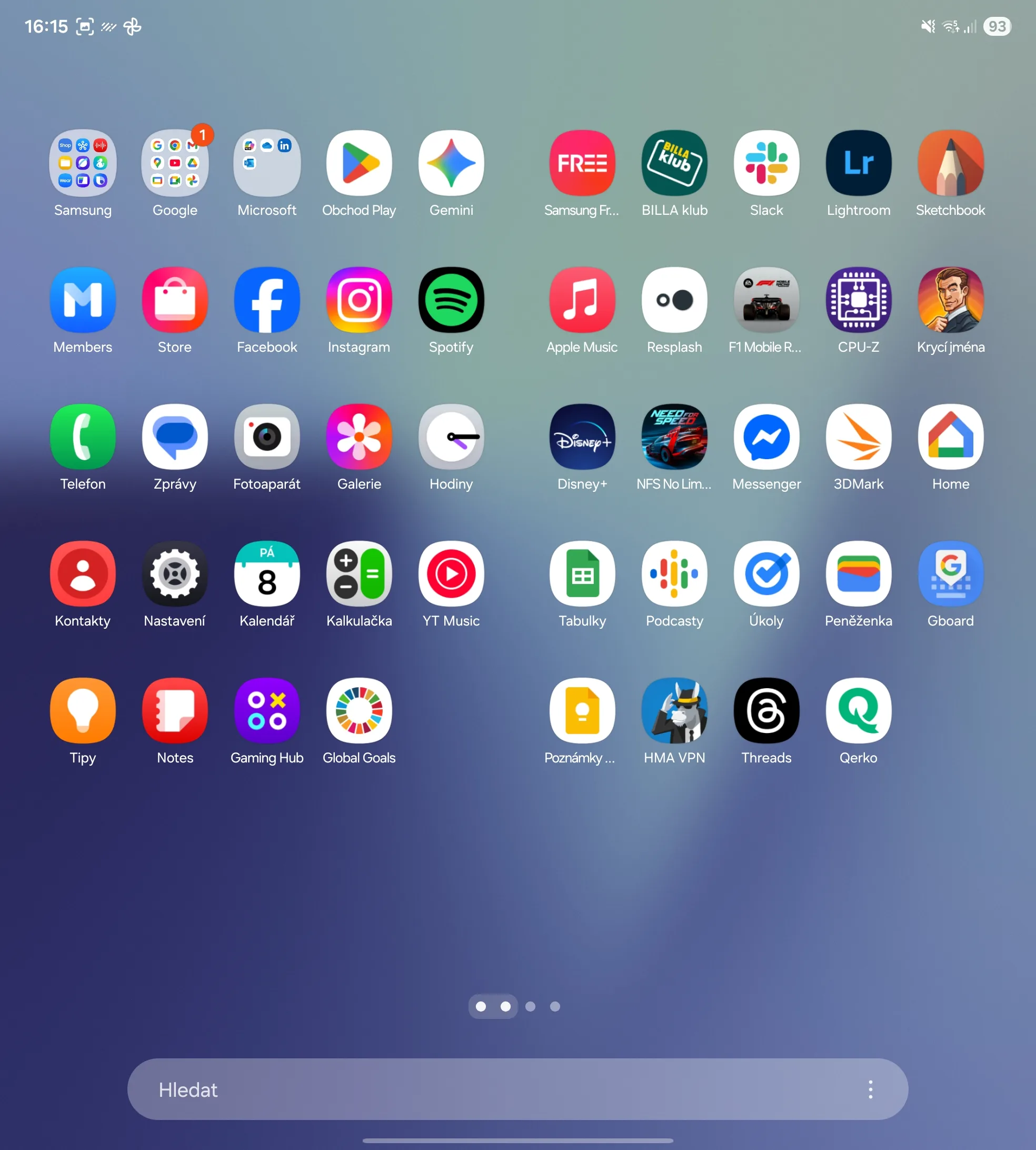Screen dimensions: 1036x1150
Task: Launch Messenger
Action: click(766, 437)
